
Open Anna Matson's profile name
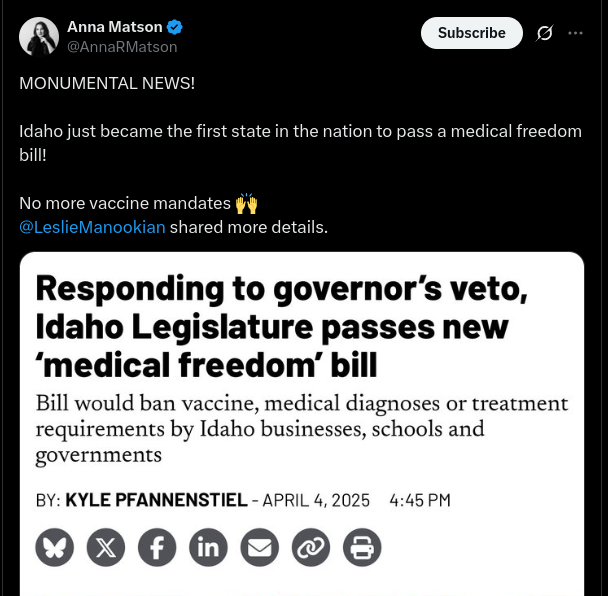[x=114, y=27]
